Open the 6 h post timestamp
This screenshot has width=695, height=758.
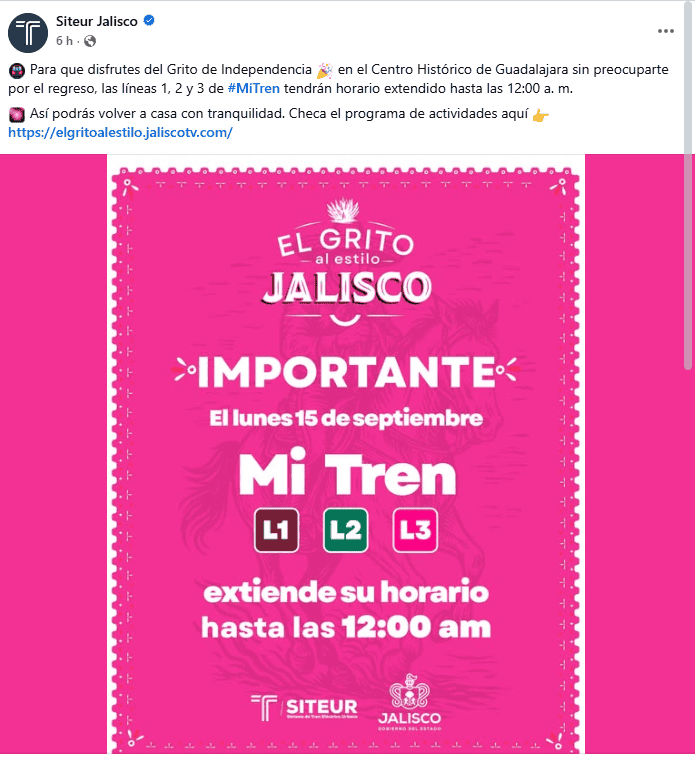tap(63, 40)
